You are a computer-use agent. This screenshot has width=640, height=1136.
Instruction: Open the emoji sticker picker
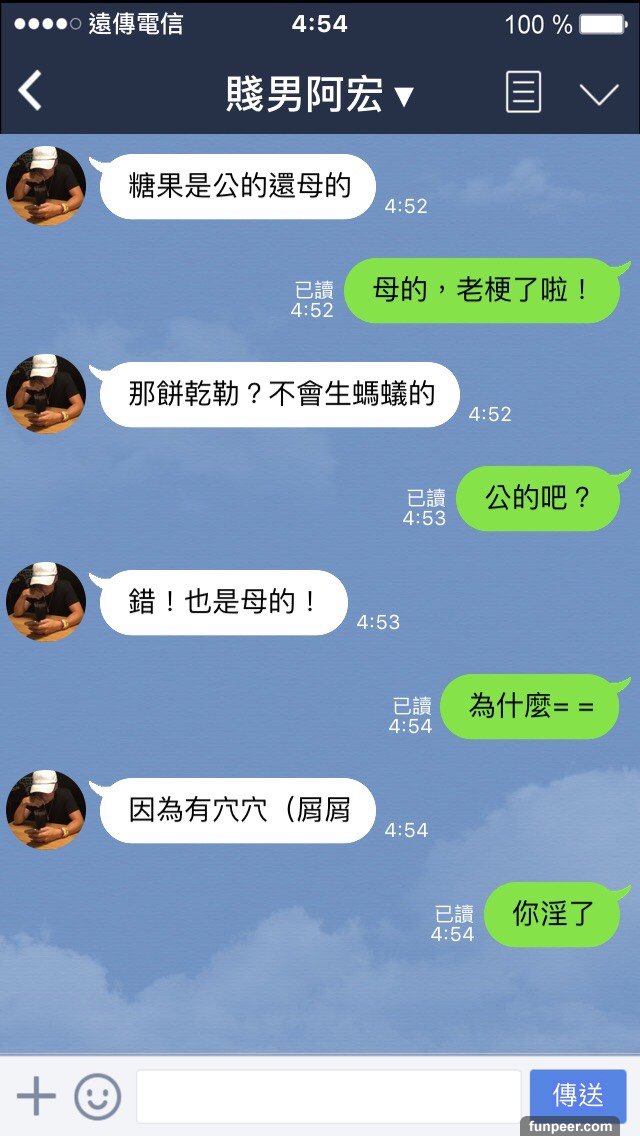(x=98, y=1096)
